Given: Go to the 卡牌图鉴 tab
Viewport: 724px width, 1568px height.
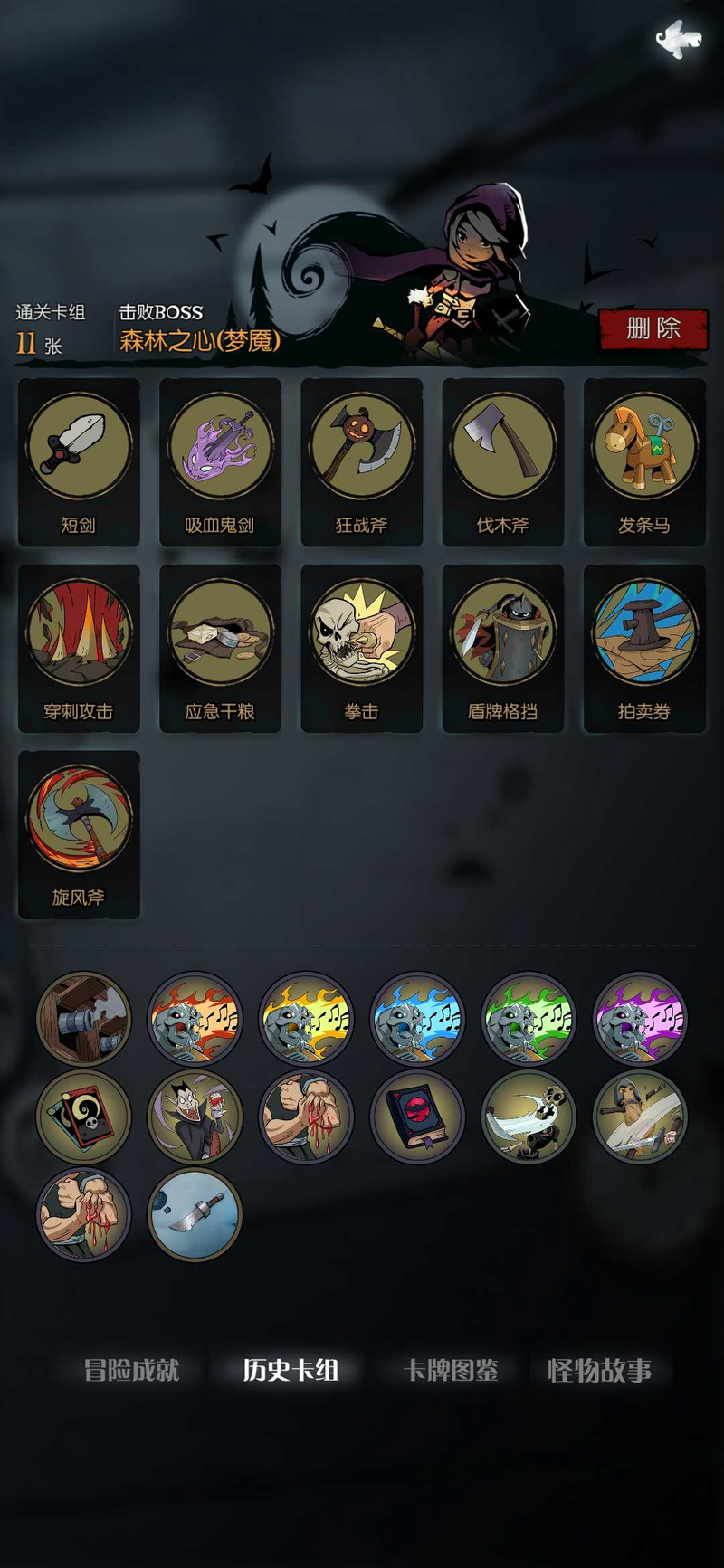Looking at the screenshot, I should click(x=451, y=1370).
